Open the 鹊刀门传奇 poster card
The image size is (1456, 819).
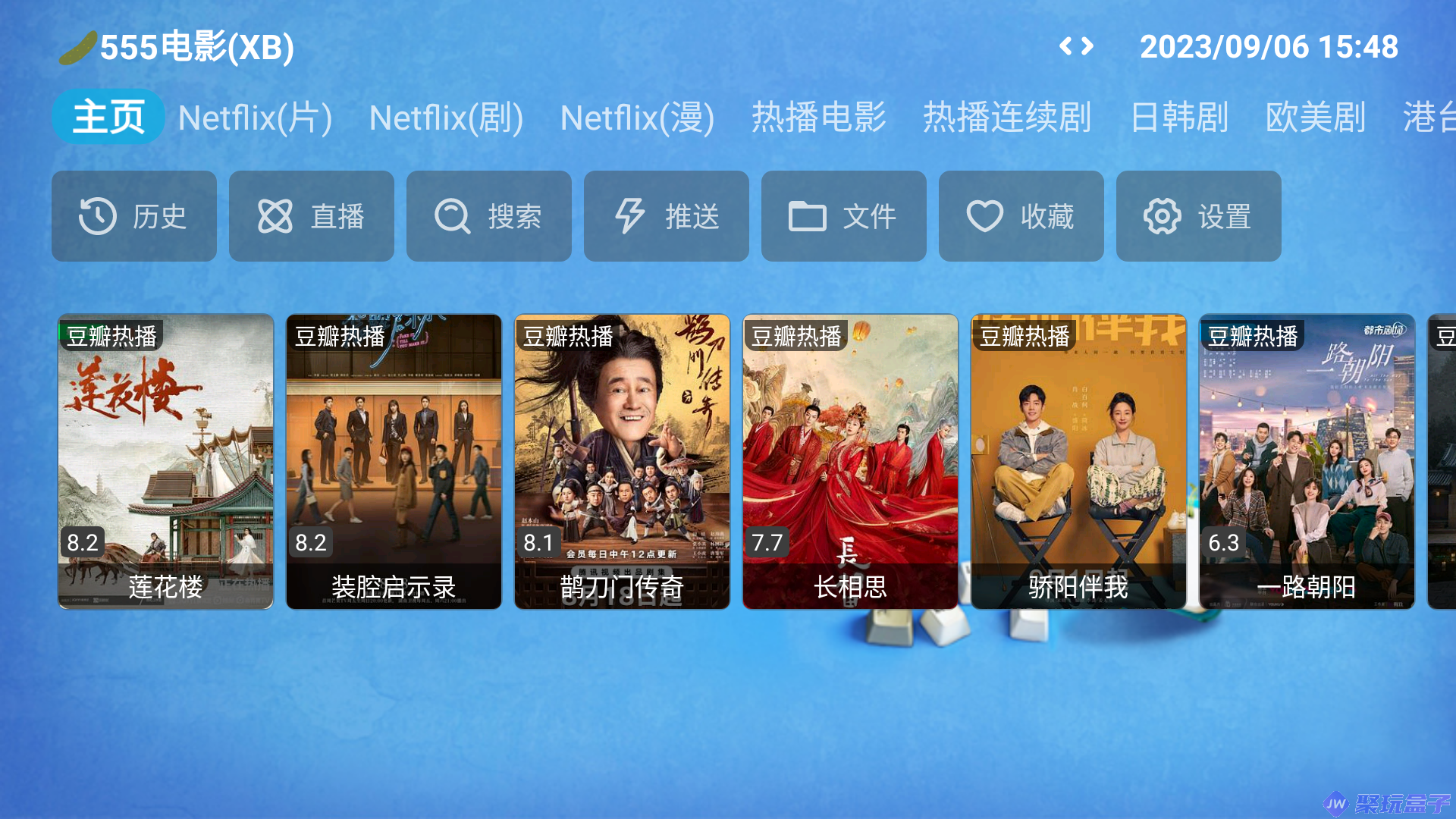pos(622,461)
